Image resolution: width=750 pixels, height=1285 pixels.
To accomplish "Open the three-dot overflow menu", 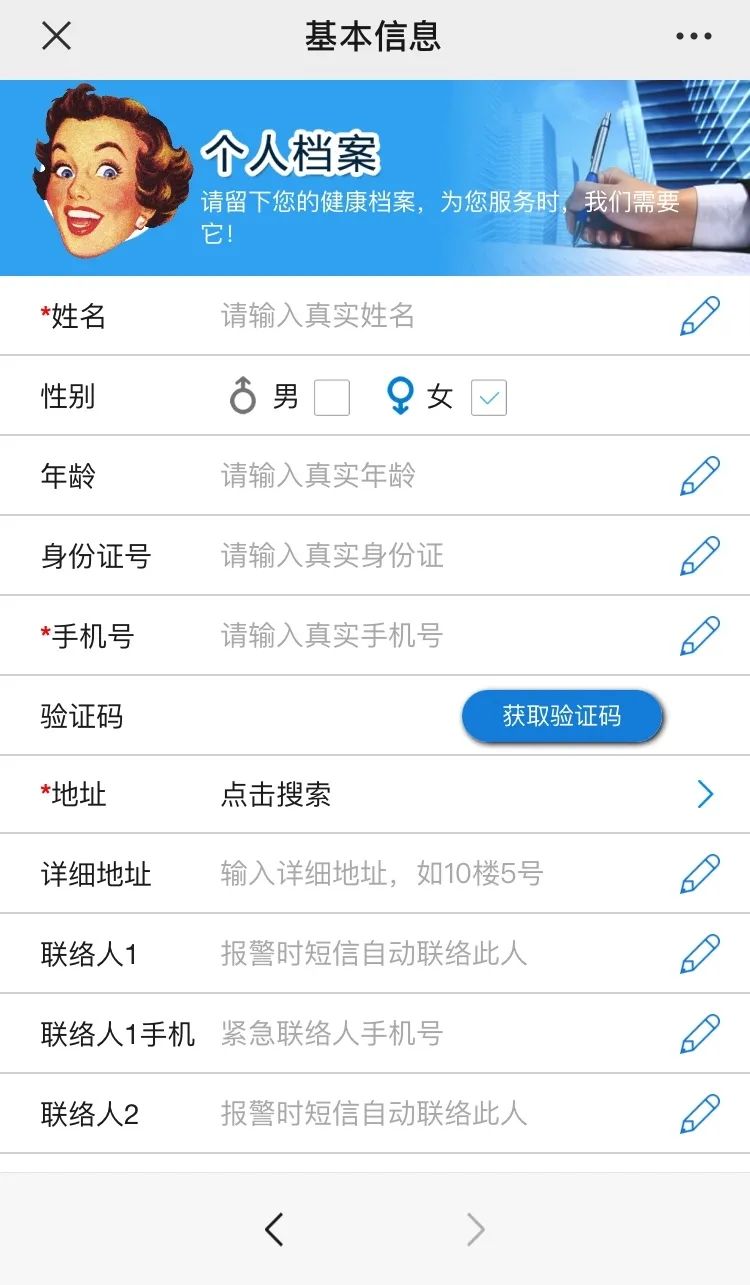I will pyautogui.click(x=693, y=37).
